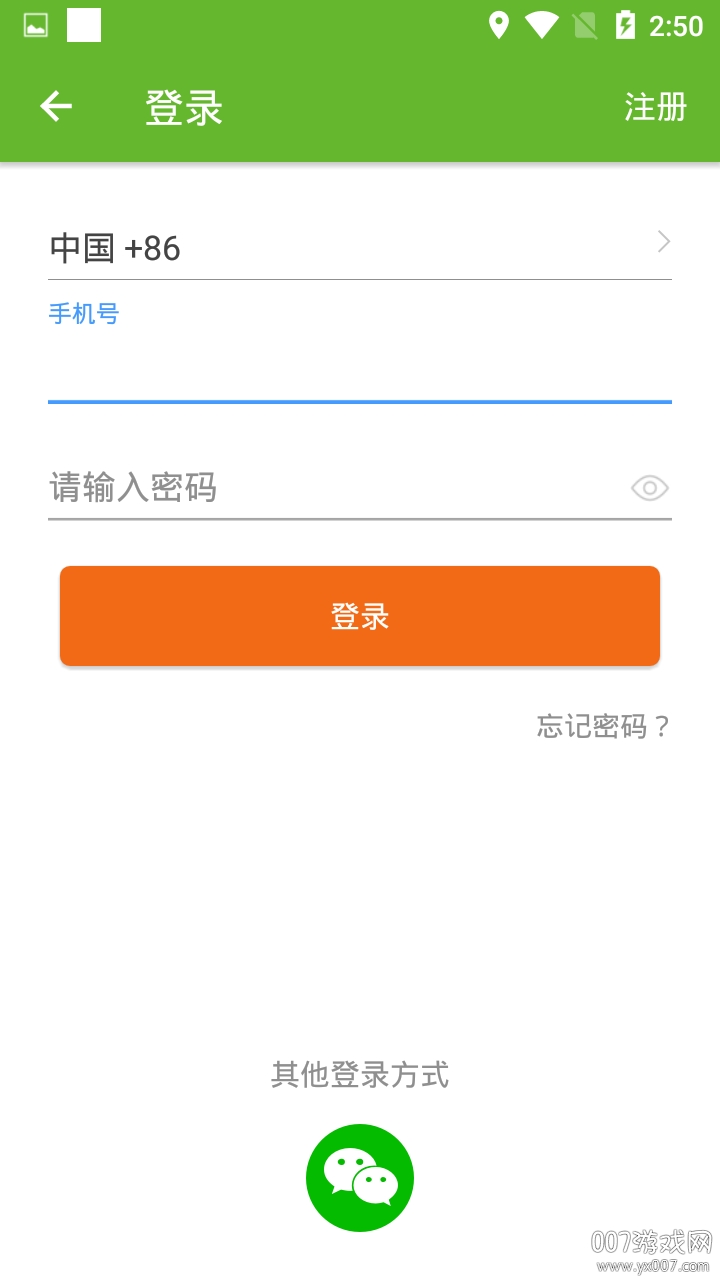
Task: Open the 忘记密码？ recovery link
Action: tap(603, 726)
